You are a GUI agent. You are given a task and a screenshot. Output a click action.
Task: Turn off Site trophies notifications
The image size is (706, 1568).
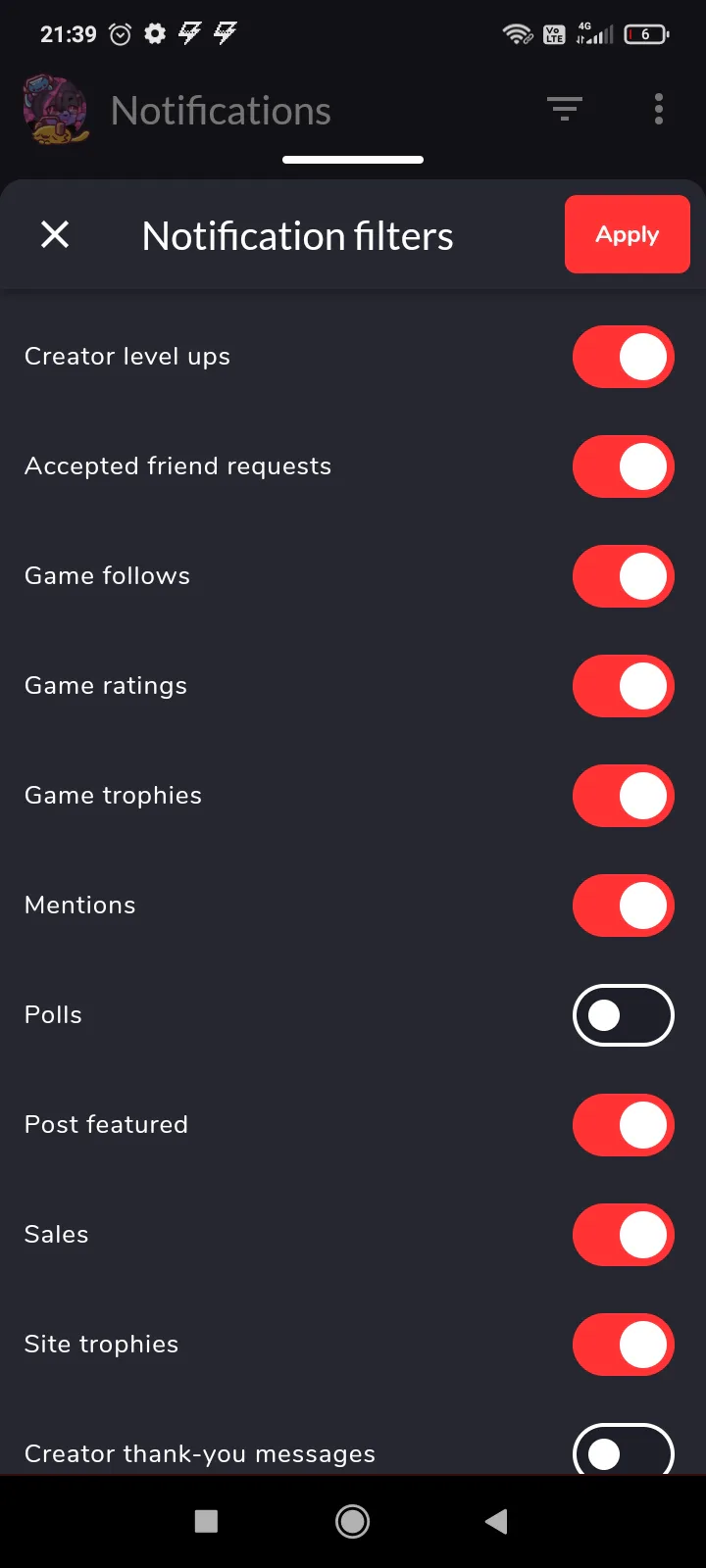coord(624,1345)
